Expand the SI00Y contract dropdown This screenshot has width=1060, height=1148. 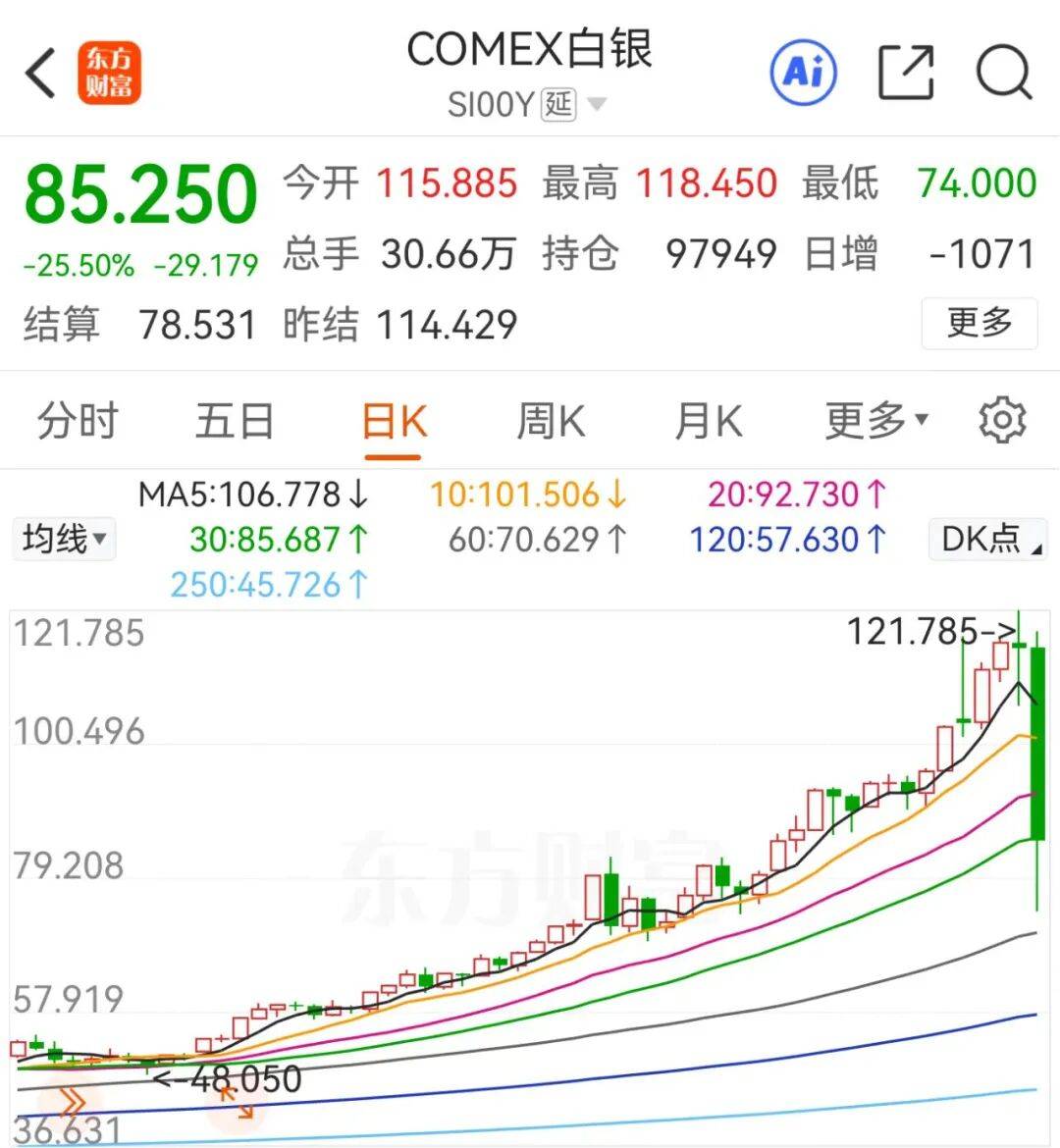(596, 104)
